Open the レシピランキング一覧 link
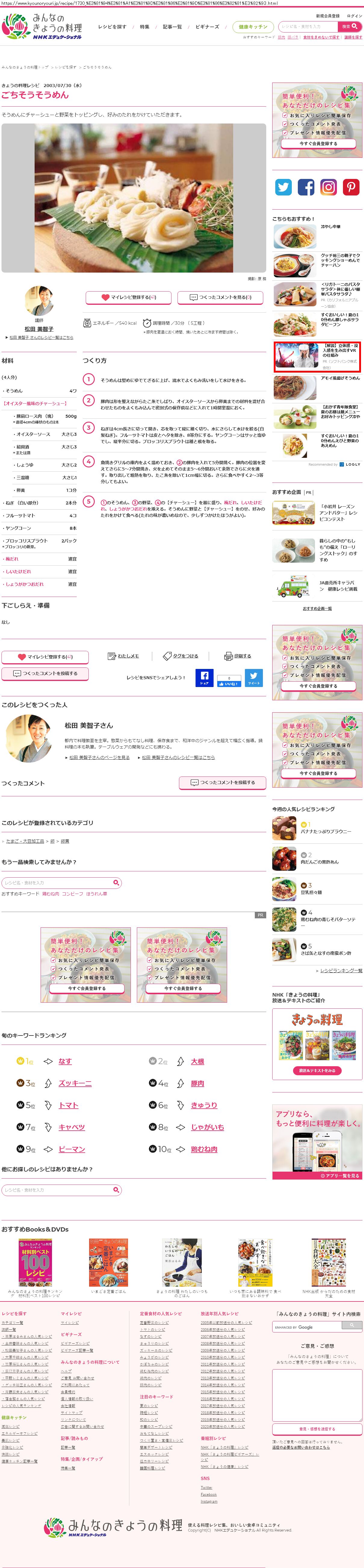 (x=341, y=971)
